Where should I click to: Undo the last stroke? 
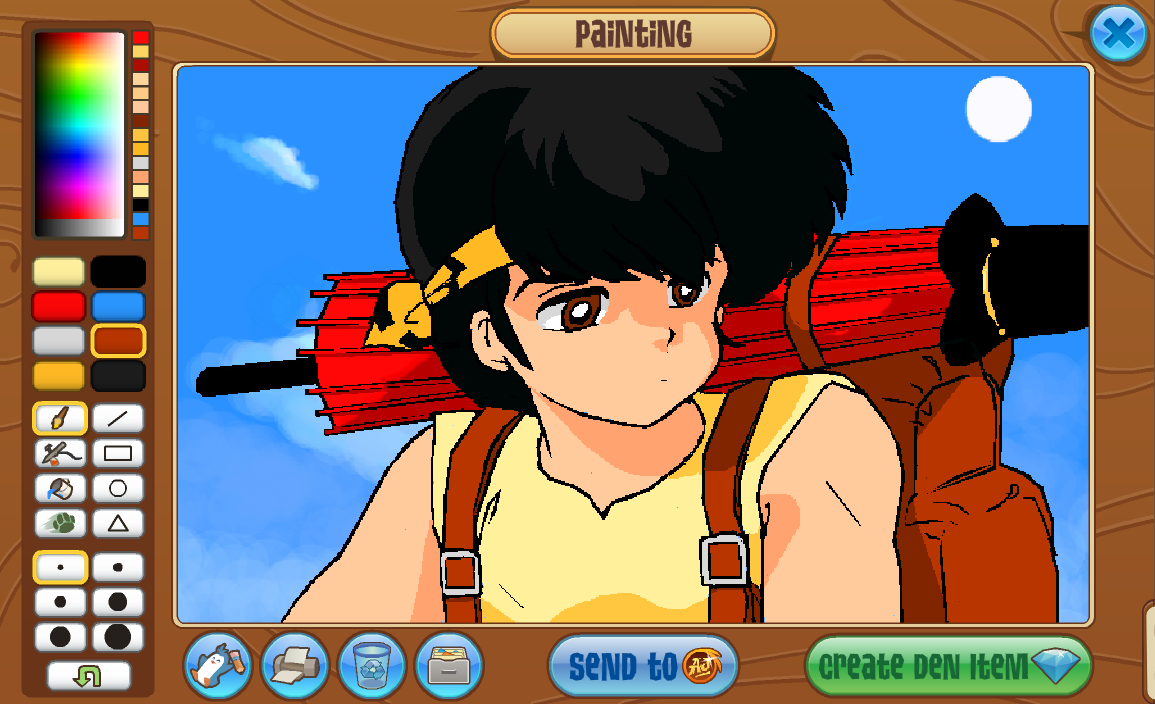(88, 677)
